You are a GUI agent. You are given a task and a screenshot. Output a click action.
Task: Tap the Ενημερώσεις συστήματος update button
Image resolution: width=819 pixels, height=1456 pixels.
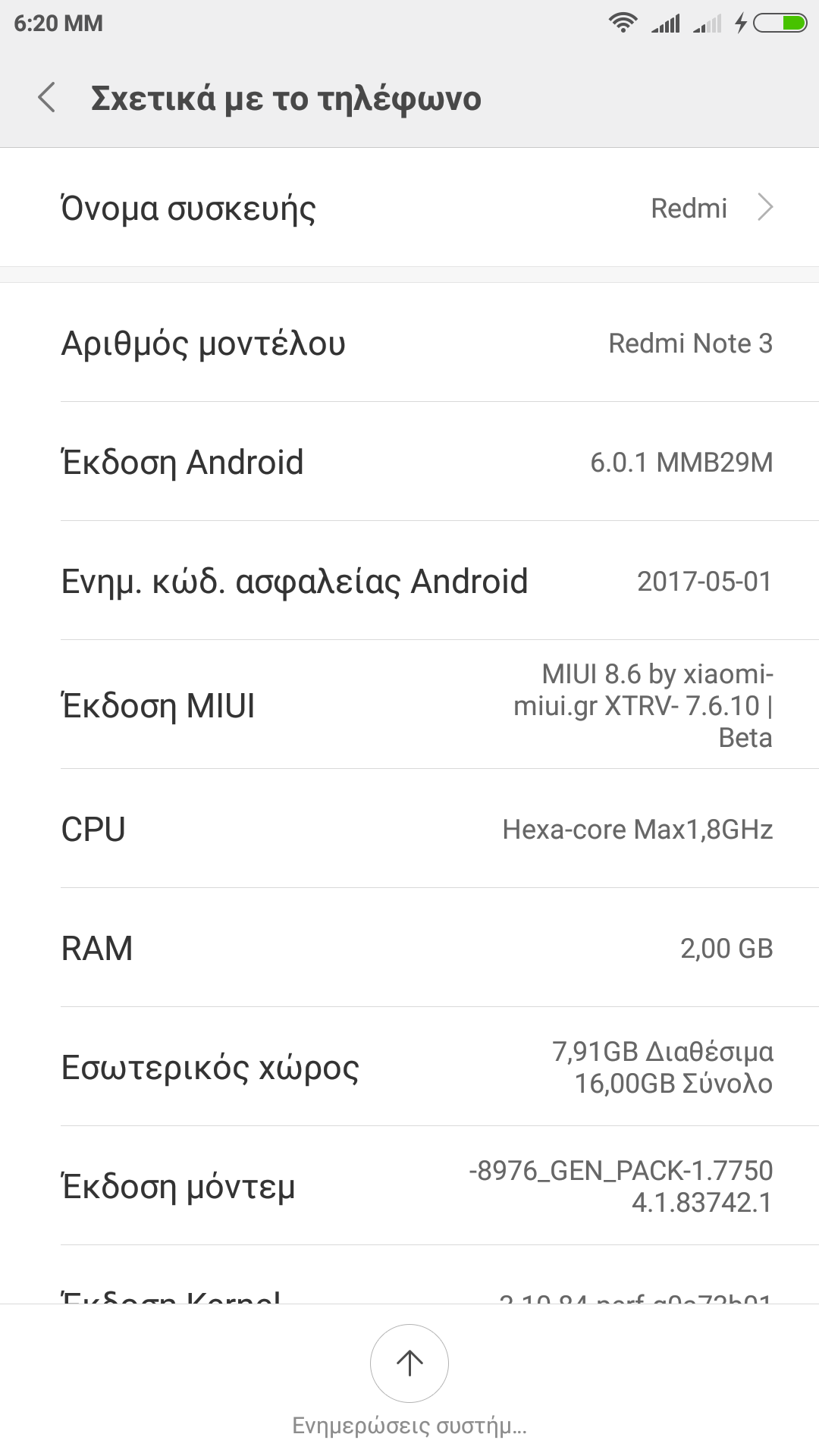point(409,1363)
